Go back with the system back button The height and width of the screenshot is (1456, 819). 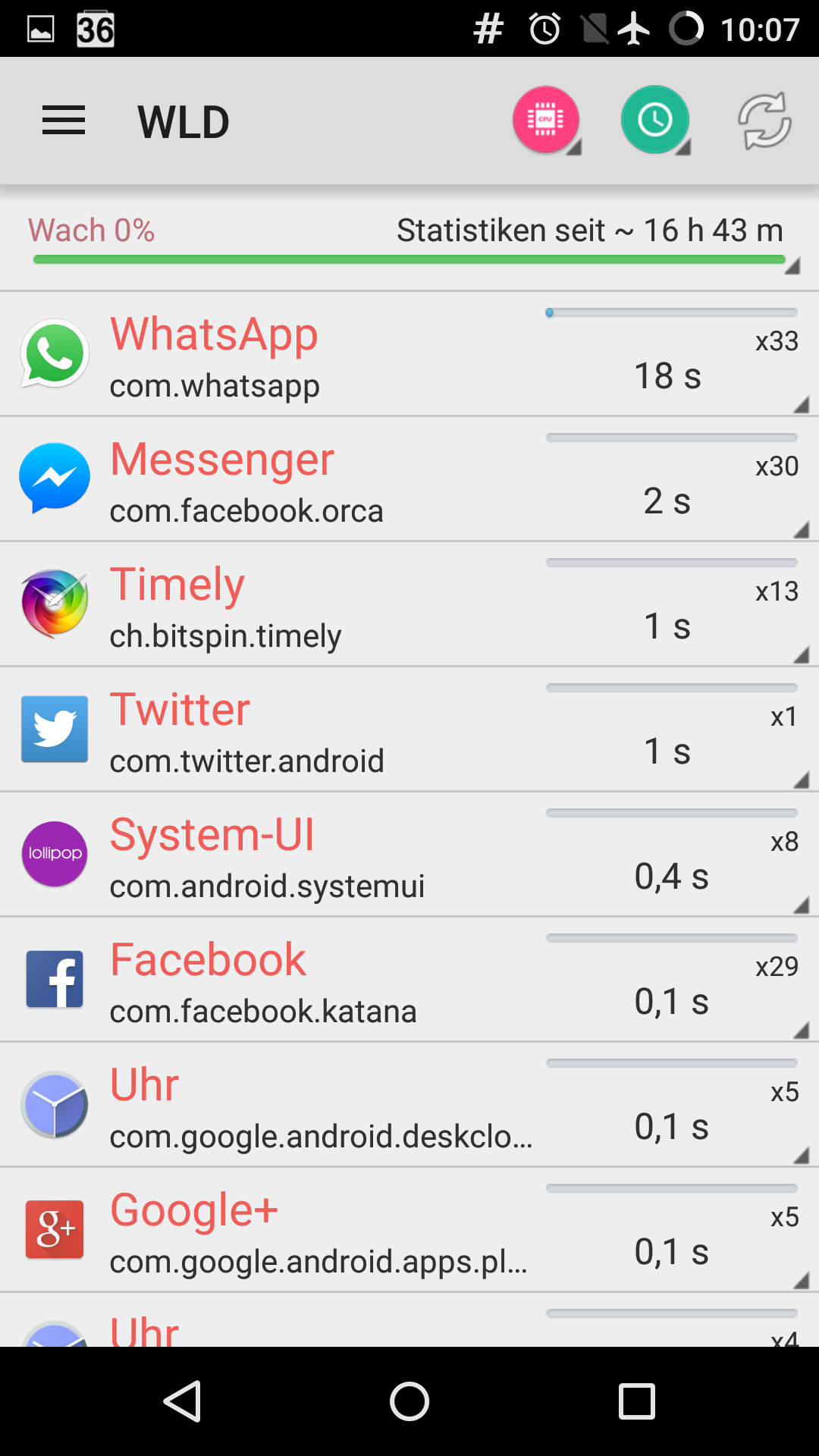183,1401
